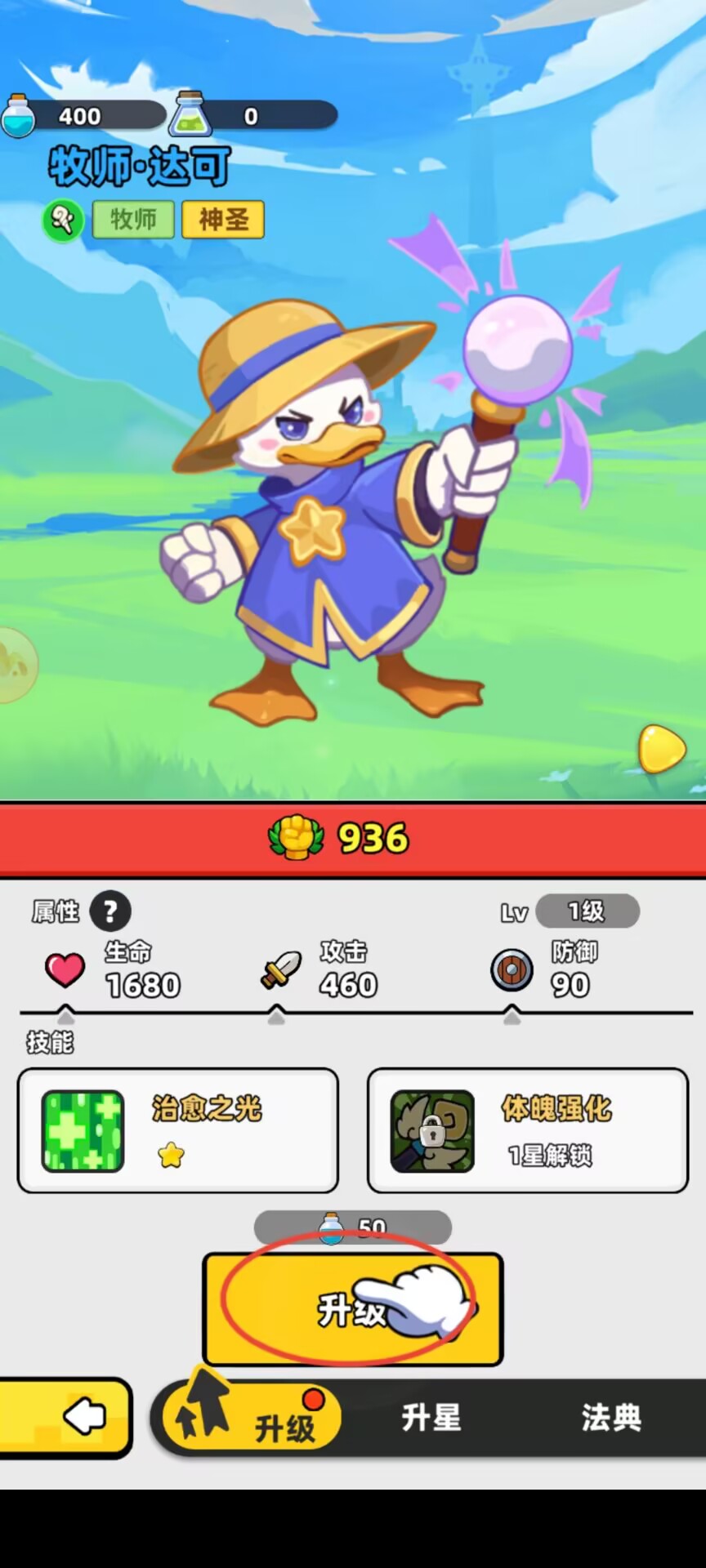Open the 属性 question mark help

coord(110,911)
